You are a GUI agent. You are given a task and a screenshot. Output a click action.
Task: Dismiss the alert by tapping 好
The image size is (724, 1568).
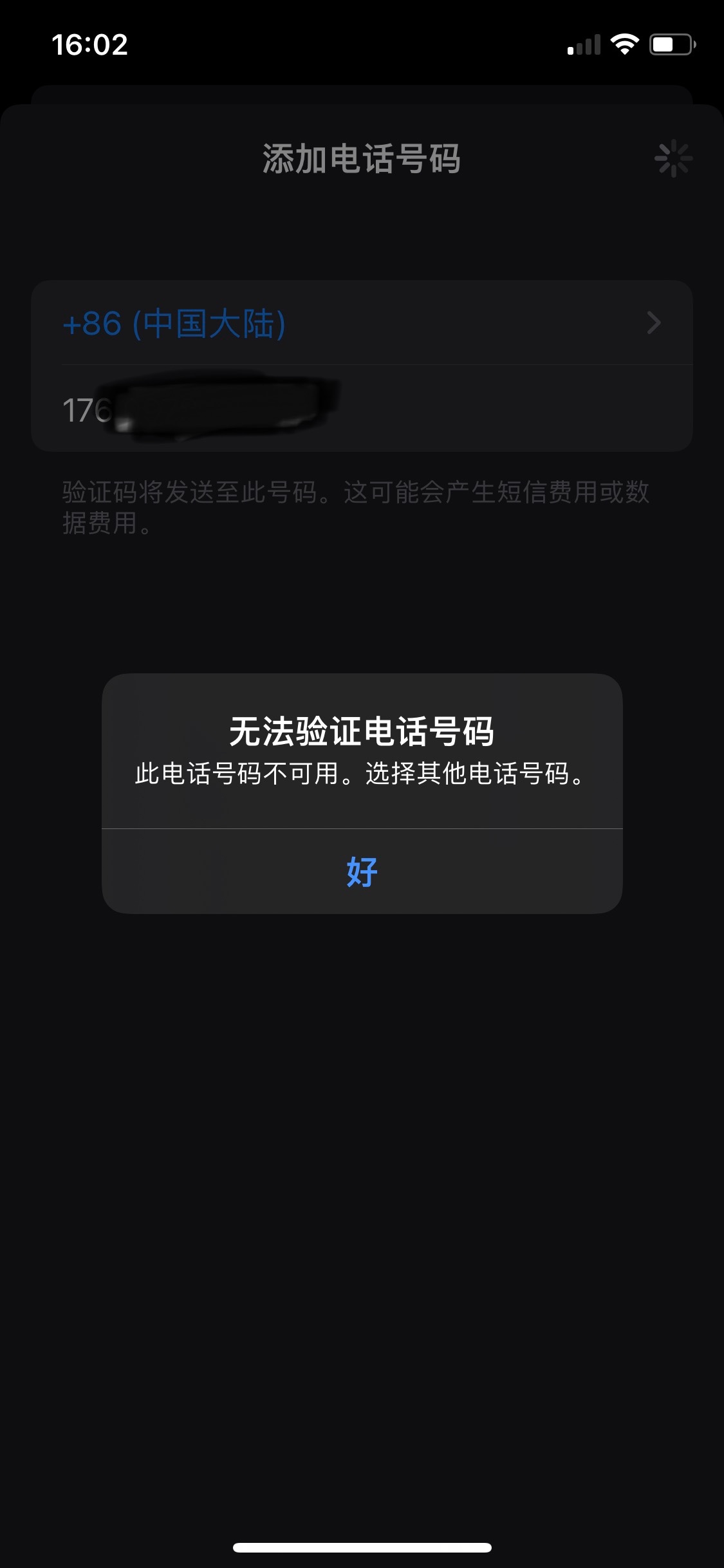(x=362, y=872)
